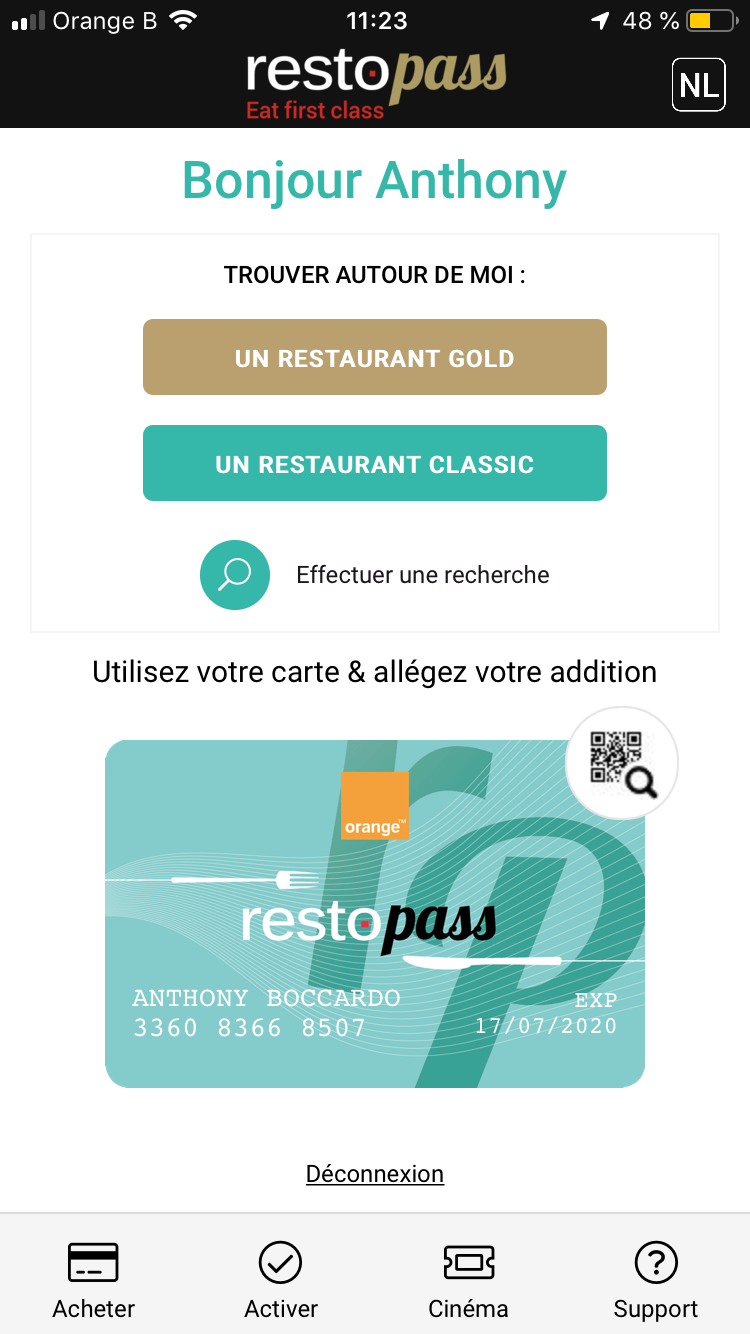Find a Gold restaurant nearby
Viewport: 750px width, 1334px height.
pos(375,357)
